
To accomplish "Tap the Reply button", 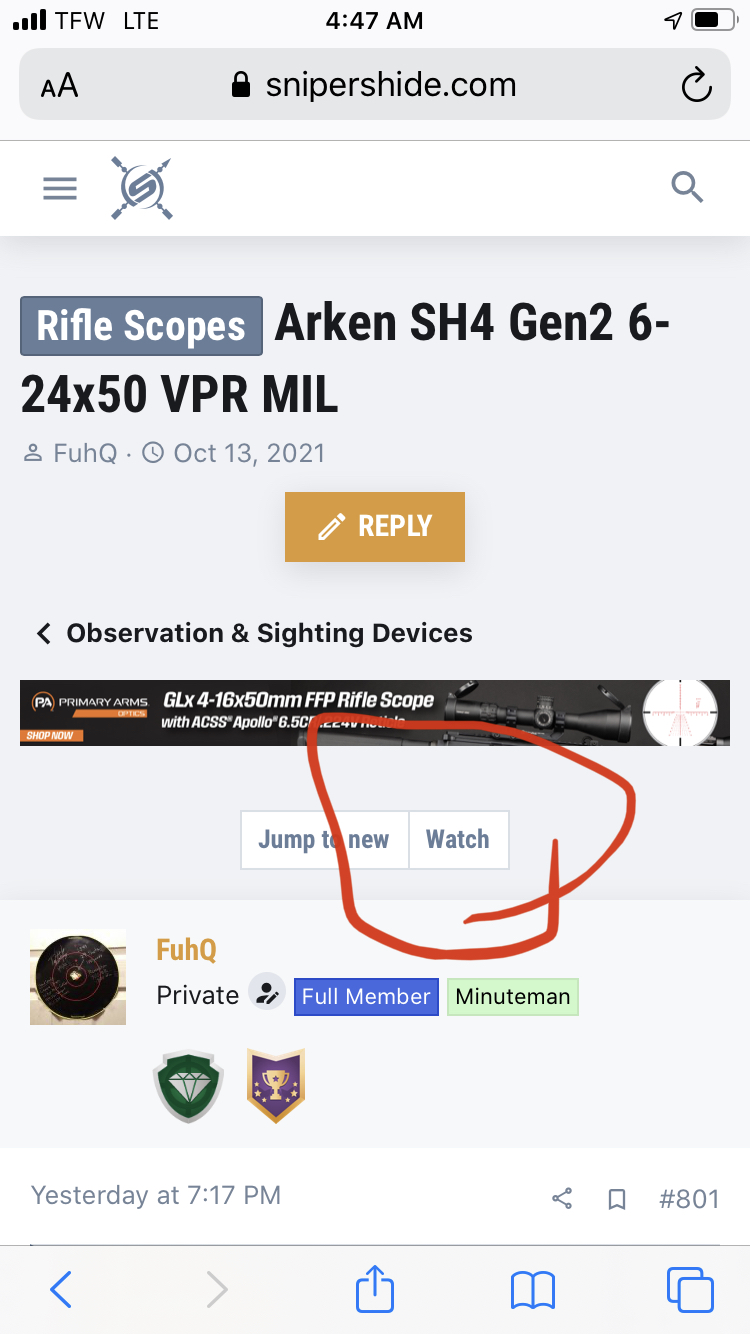I will pos(375,526).
